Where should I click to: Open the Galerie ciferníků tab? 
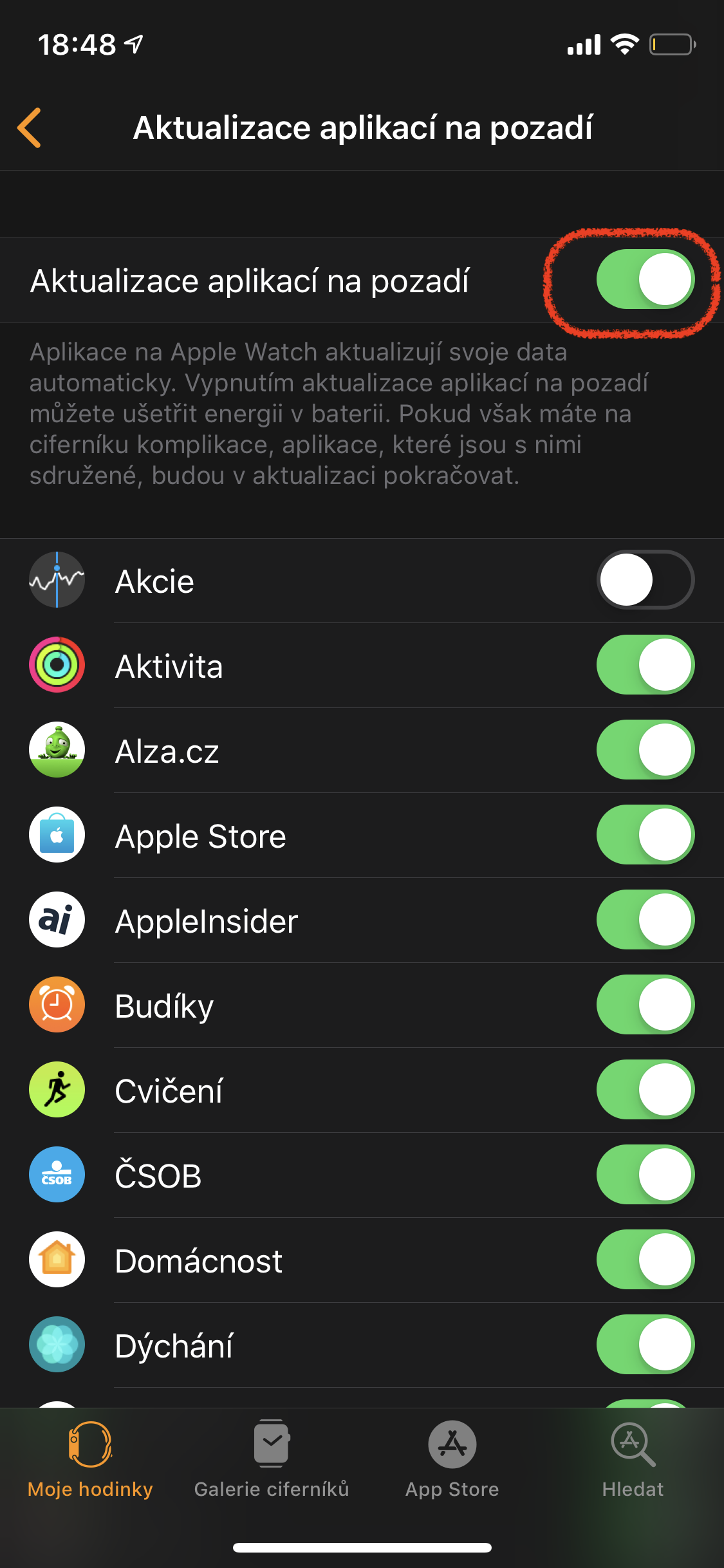pyautogui.click(x=271, y=1459)
